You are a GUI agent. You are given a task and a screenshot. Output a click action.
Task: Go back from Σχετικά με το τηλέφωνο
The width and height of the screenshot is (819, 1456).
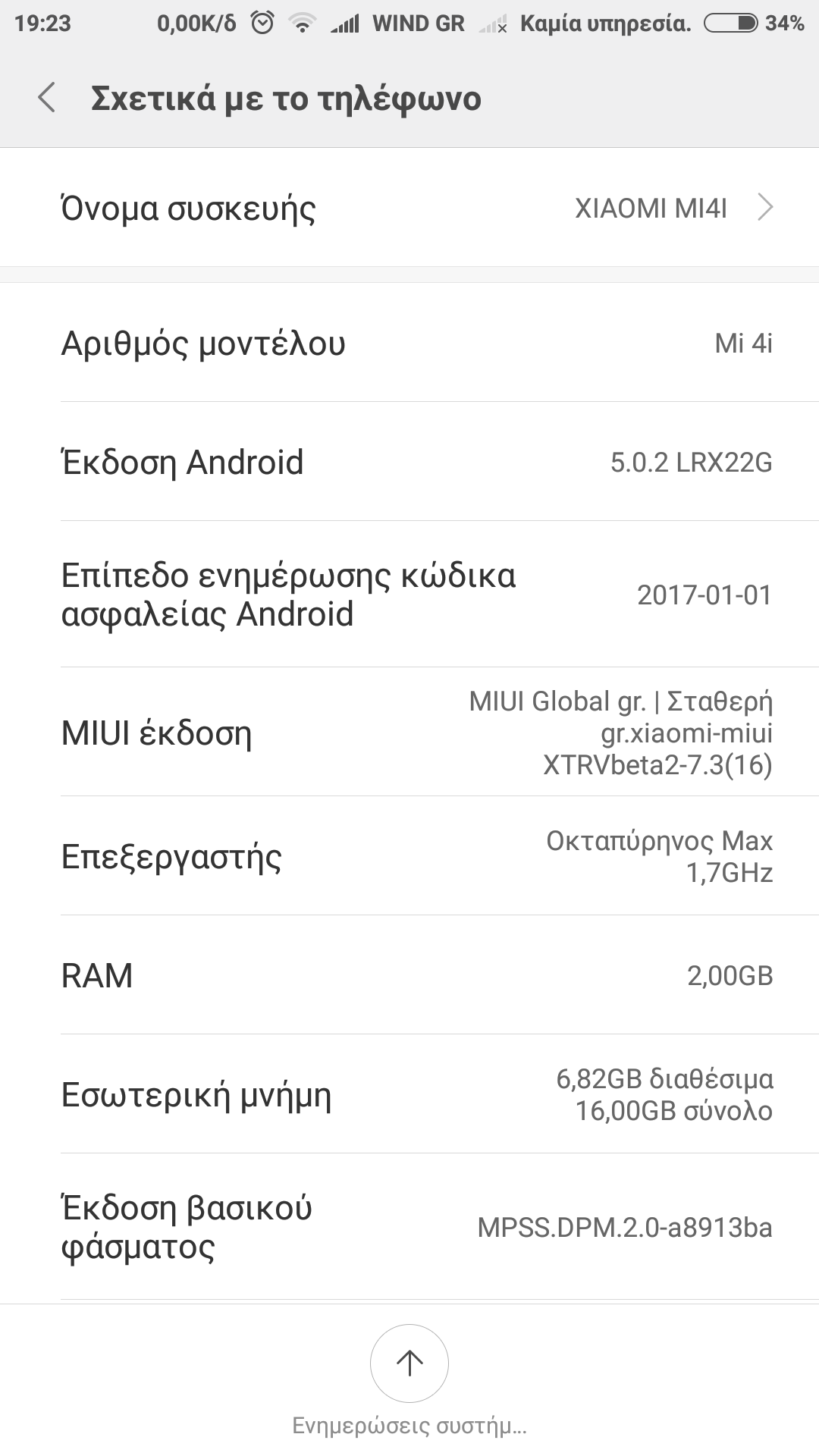tap(47, 99)
